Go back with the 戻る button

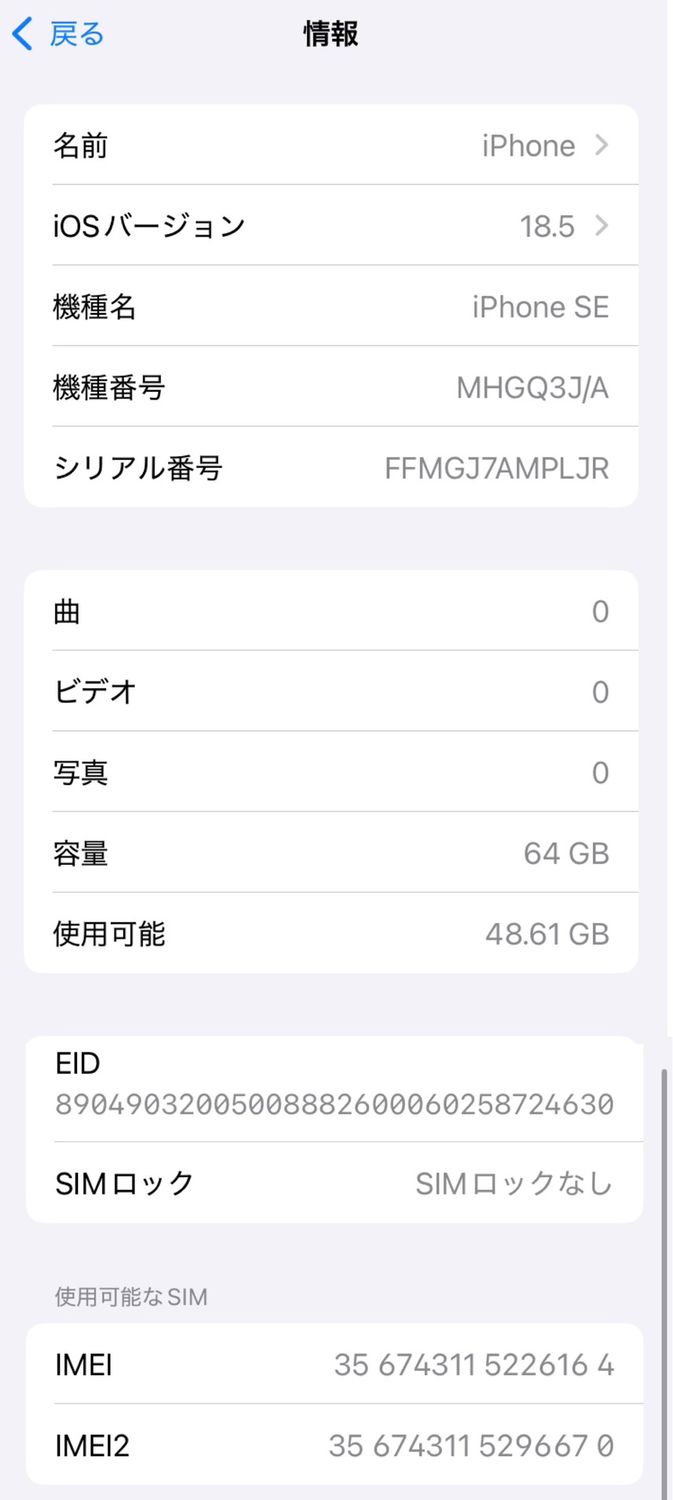[x=58, y=34]
